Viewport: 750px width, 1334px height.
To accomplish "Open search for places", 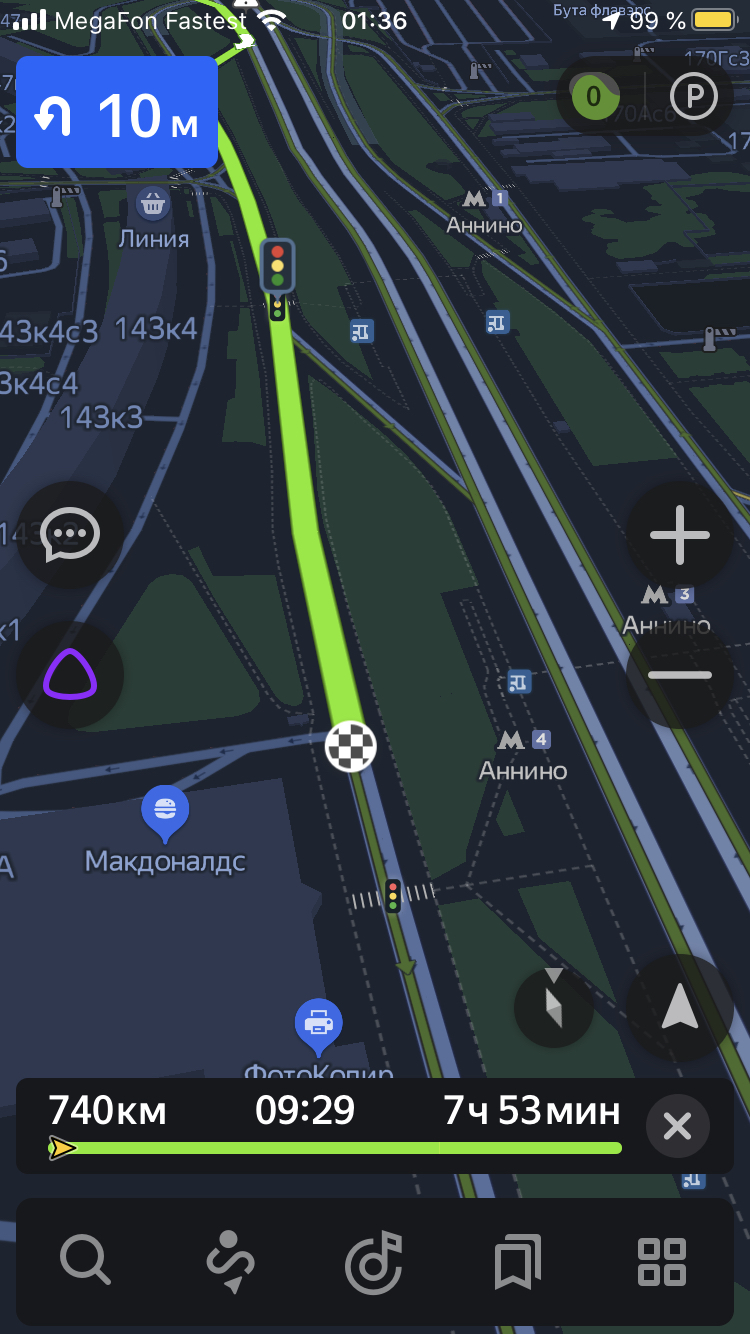I will click(84, 1260).
